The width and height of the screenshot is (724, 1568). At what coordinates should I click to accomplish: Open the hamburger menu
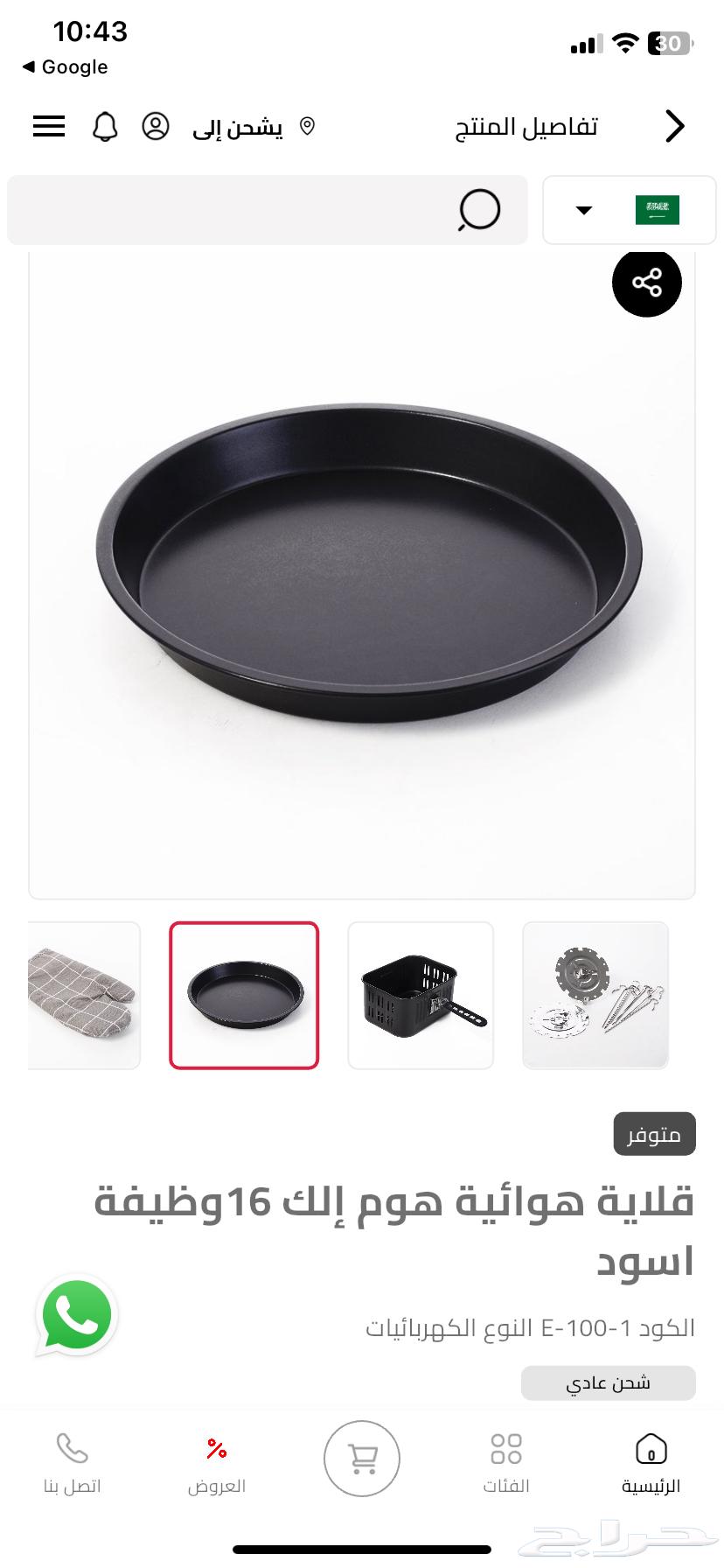[49, 127]
